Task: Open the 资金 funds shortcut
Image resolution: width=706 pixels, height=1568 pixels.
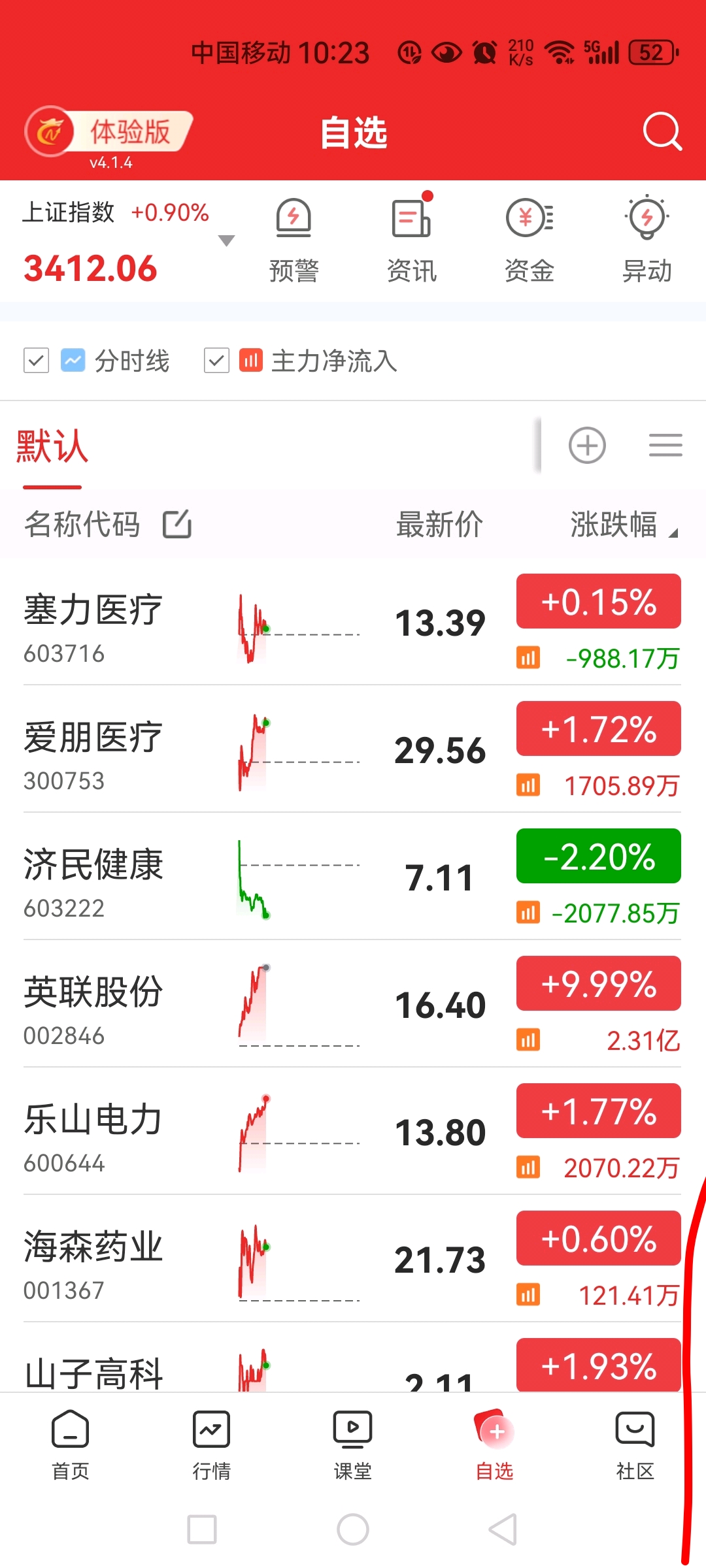Action: pos(529,240)
